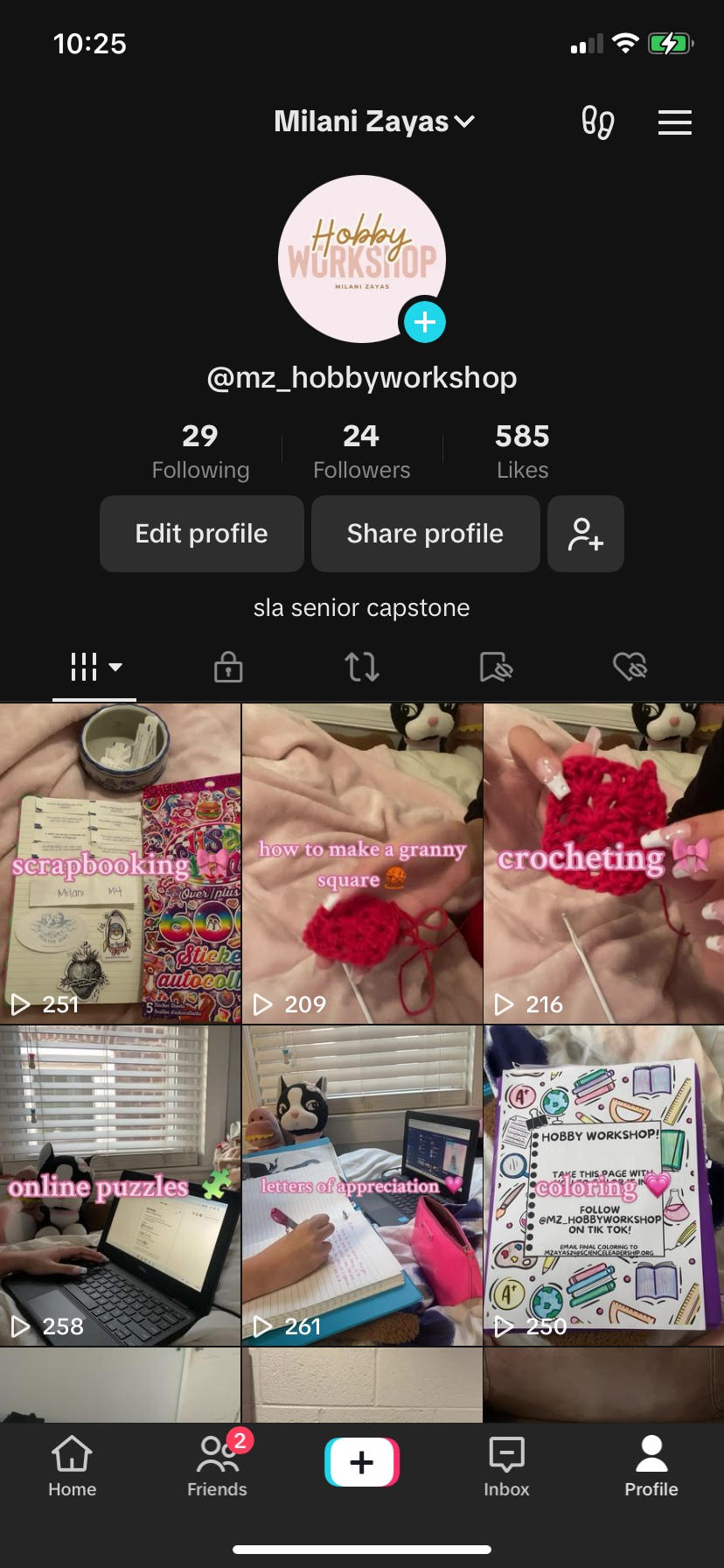
Task: Play the letters of appreciation video
Action: coord(362,1186)
